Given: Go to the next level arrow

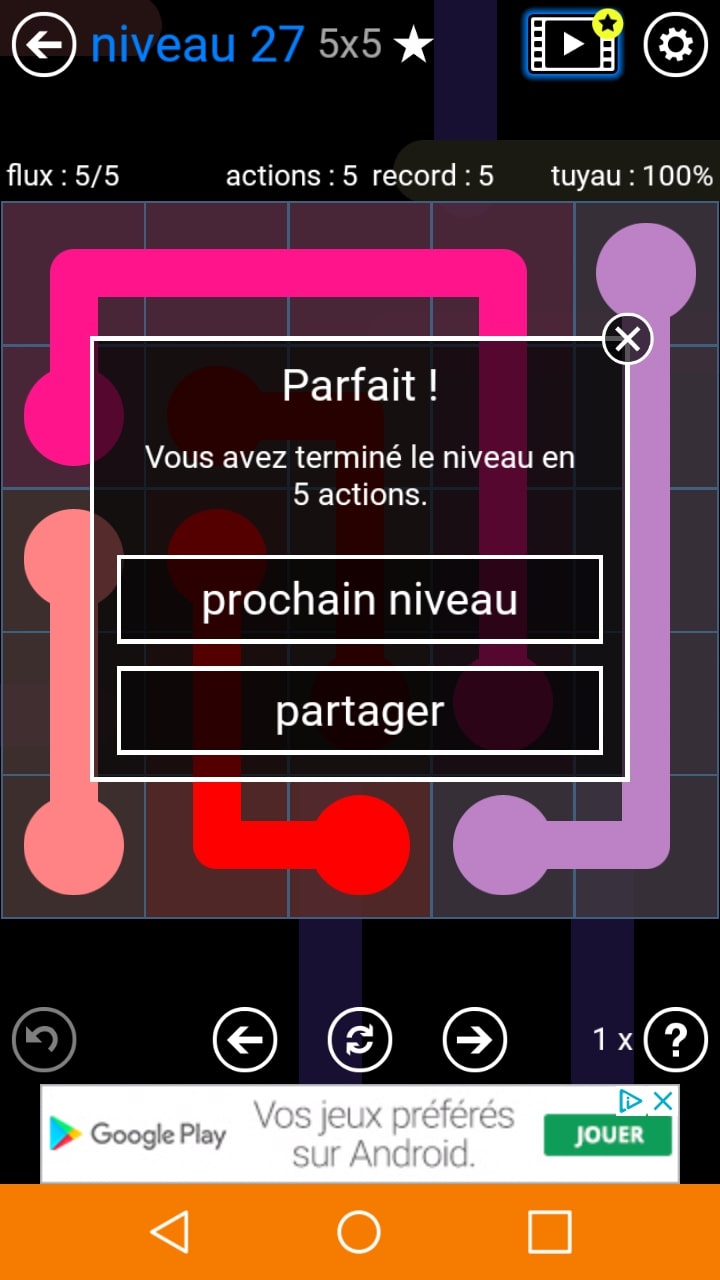Looking at the screenshot, I should [475, 1040].
